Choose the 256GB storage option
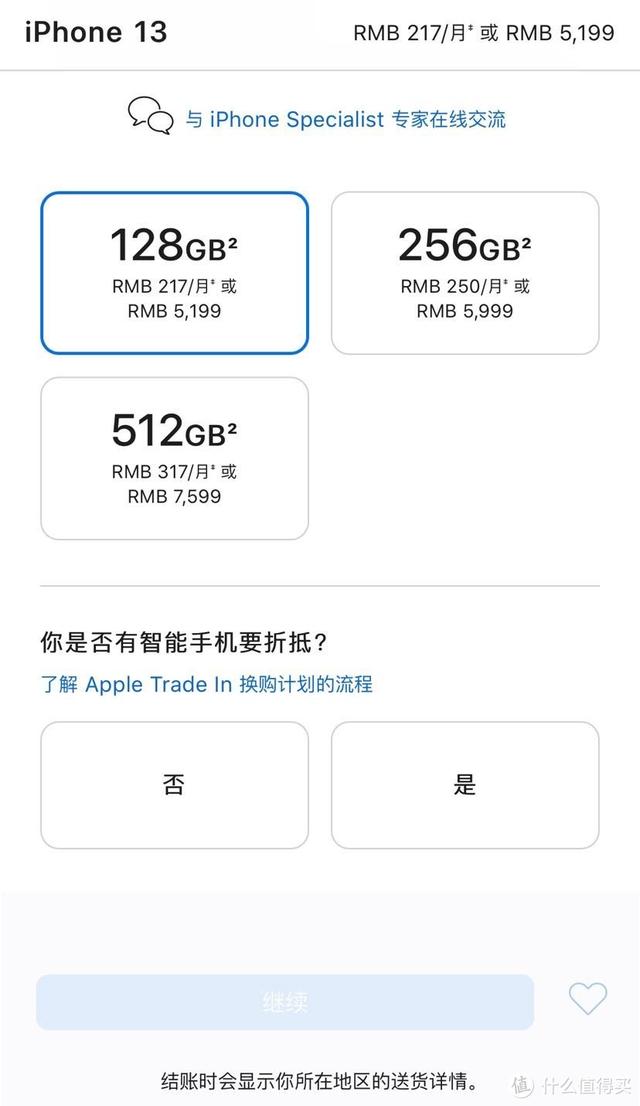The width and height of the screenshot is (640, 1106). click(x=465, y=273)
